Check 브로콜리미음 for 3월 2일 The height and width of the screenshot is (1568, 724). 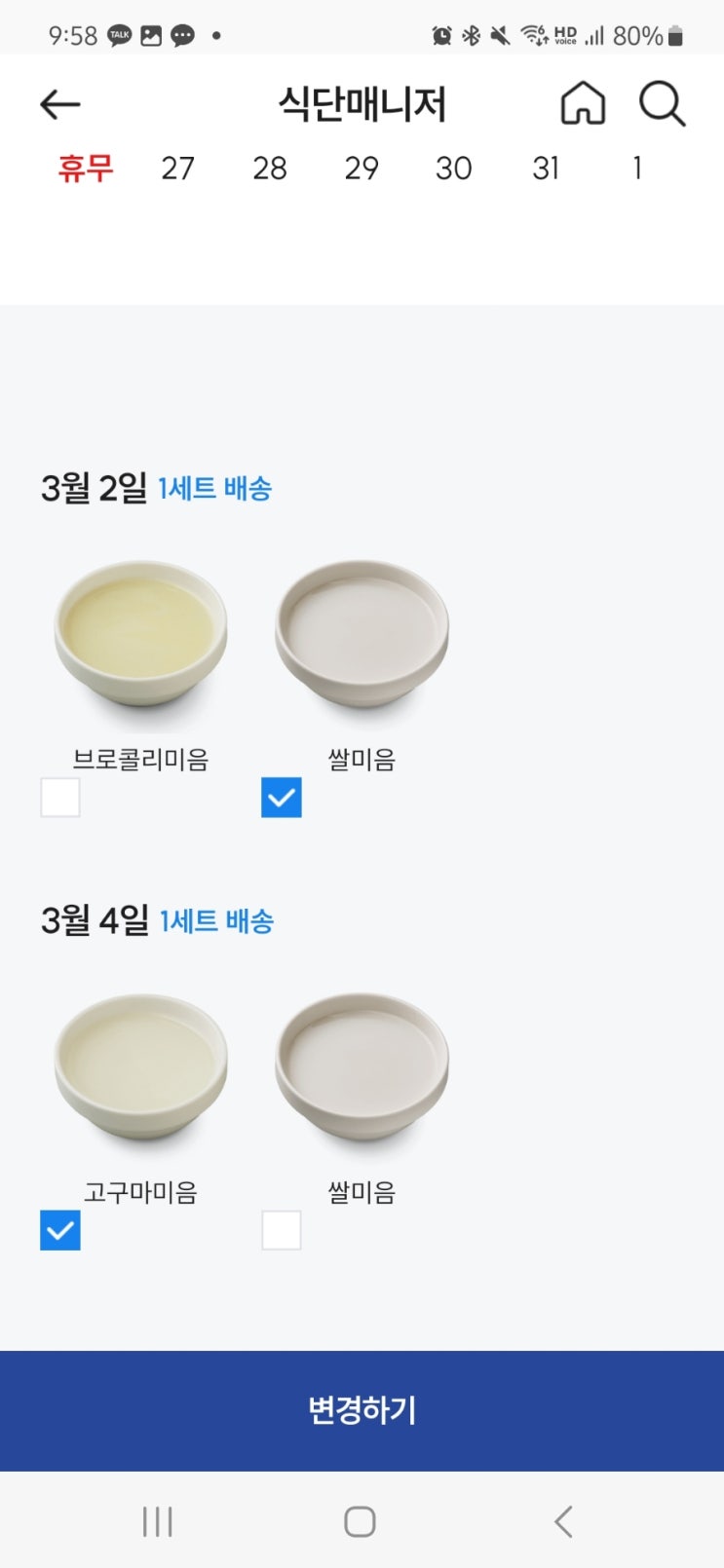pyautogui.click(x=60, y=798)
